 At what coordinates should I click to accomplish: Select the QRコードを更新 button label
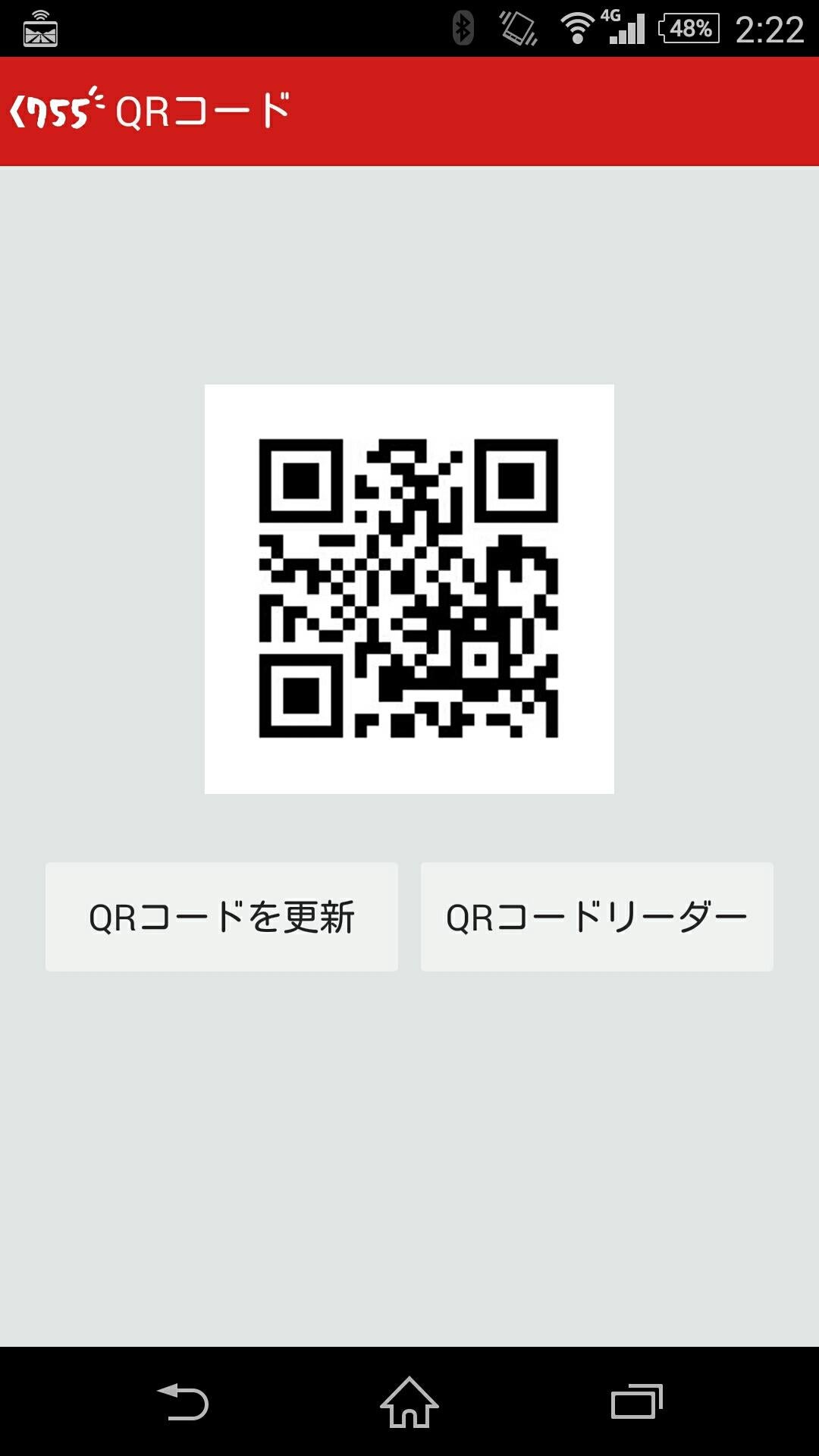point(221,917)
